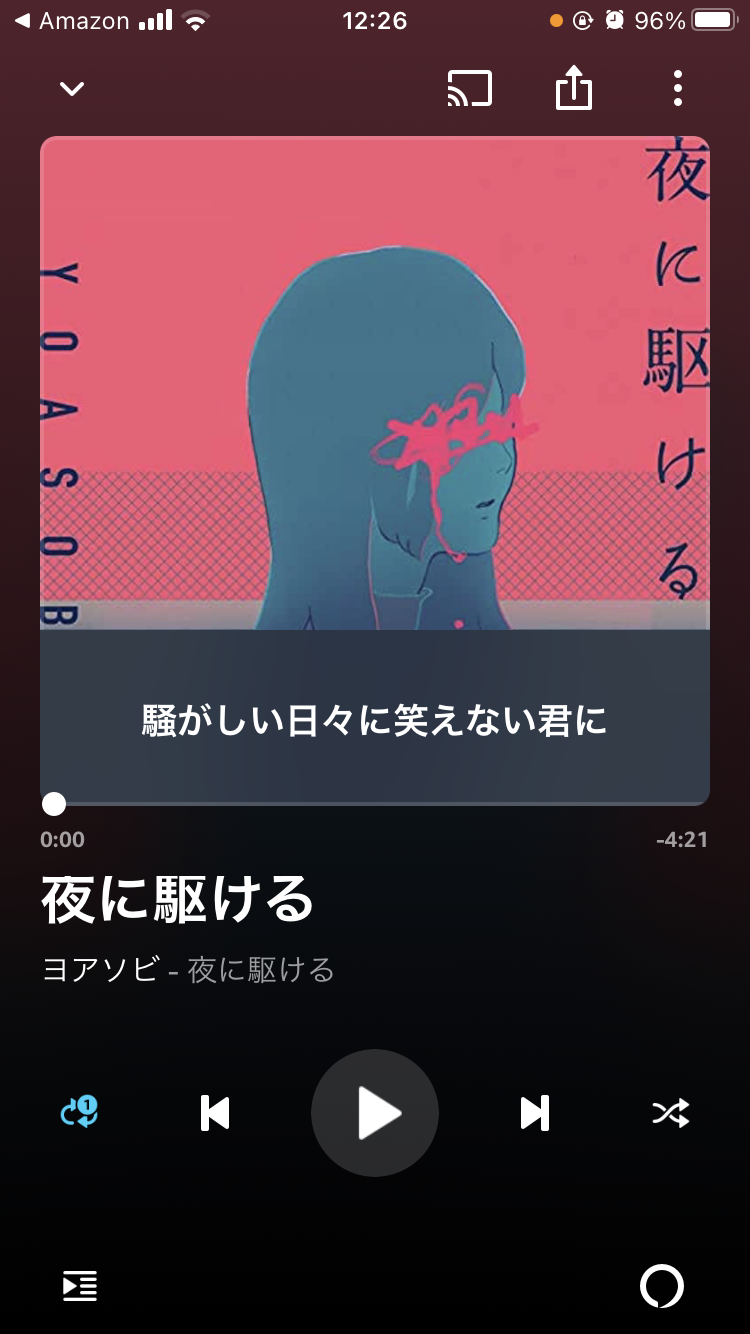Collapse the now playing screen
This screenshot has width=750, height=1334.
coord(71,89)
